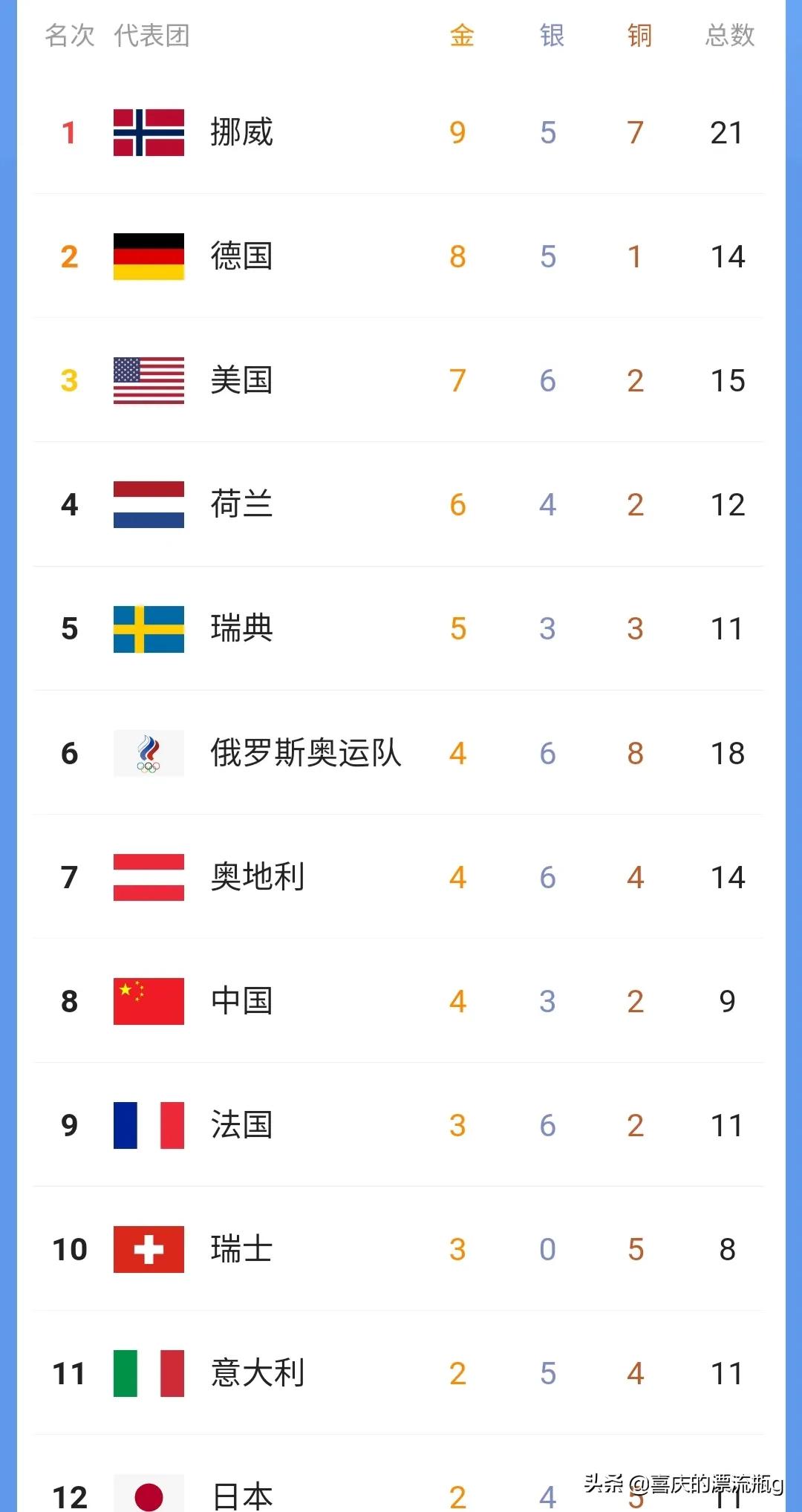Select the United States flag icon
Screen dimensions: 802x1512
coord(149,380)
